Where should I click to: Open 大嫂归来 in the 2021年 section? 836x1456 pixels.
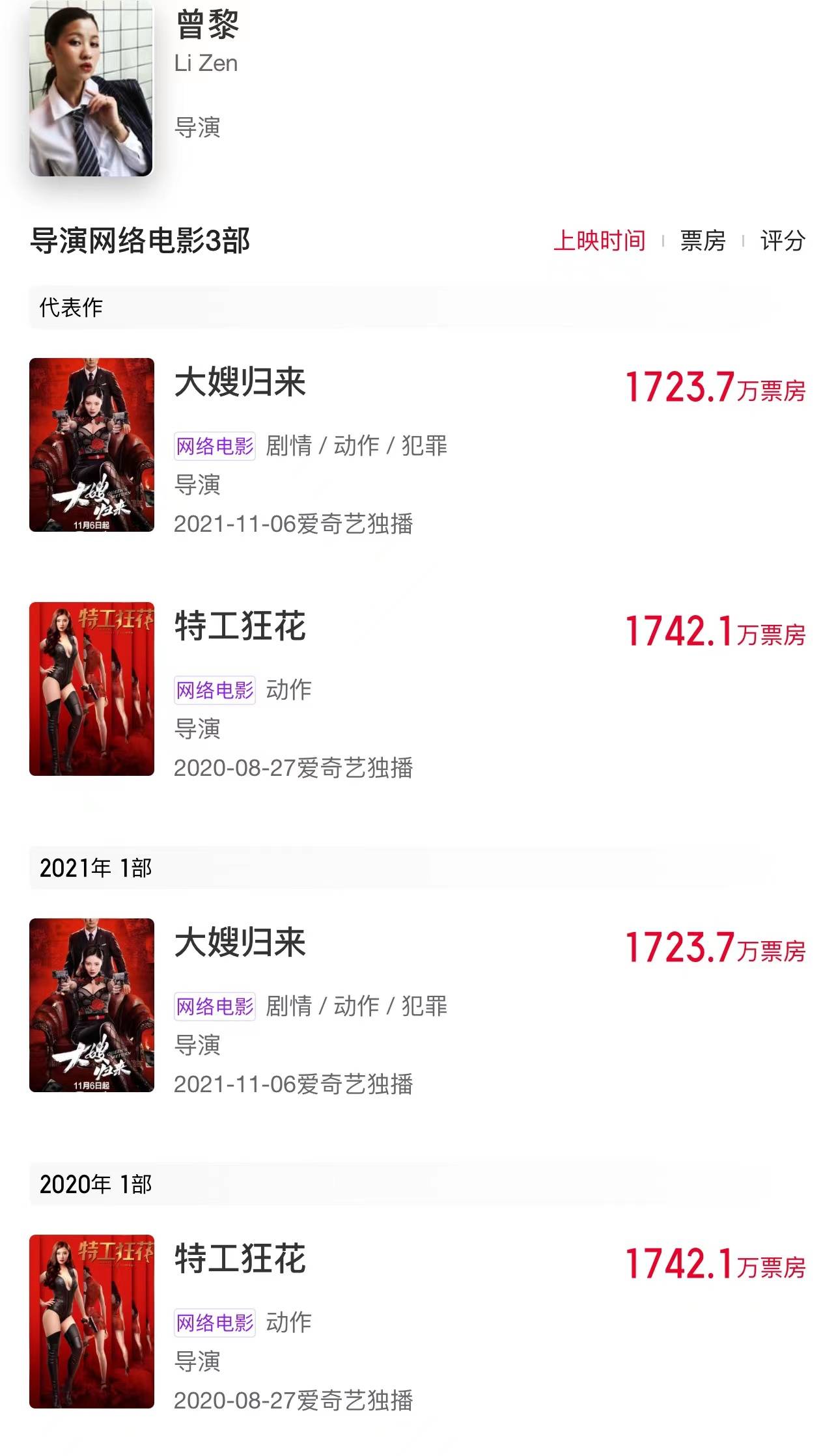240,942
